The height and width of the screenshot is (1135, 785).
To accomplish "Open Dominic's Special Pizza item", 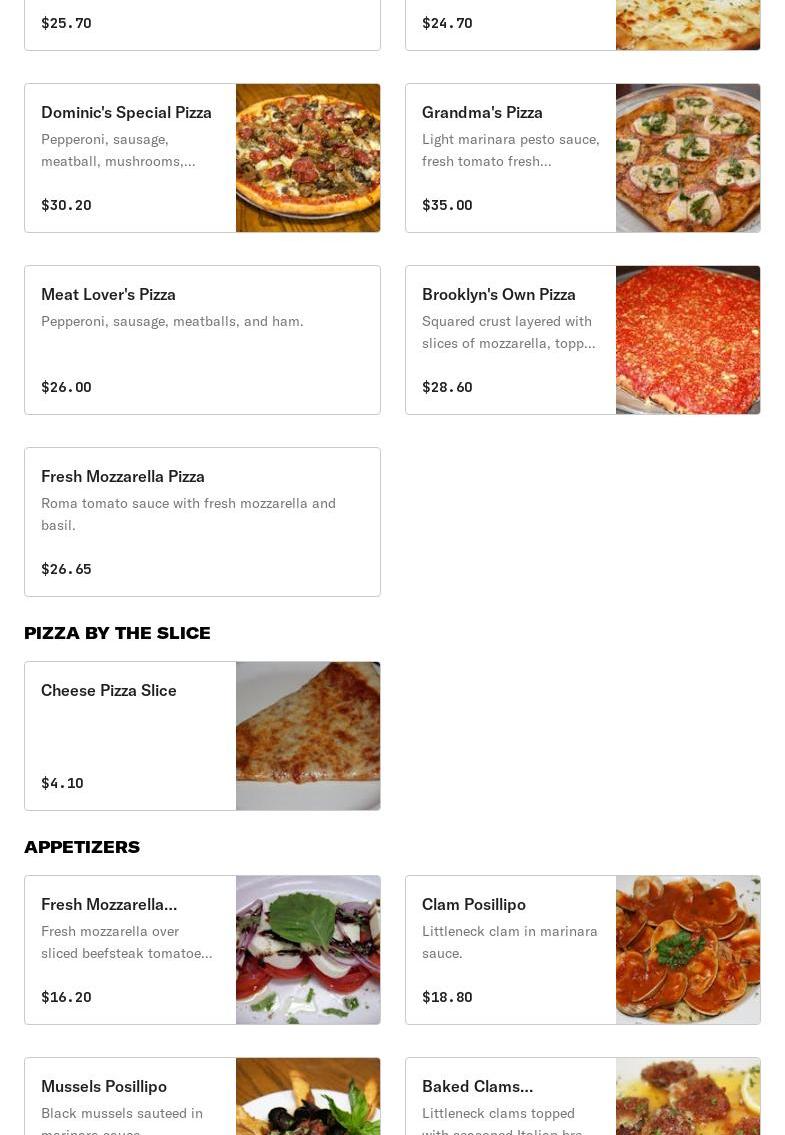I will pos(202,158).
